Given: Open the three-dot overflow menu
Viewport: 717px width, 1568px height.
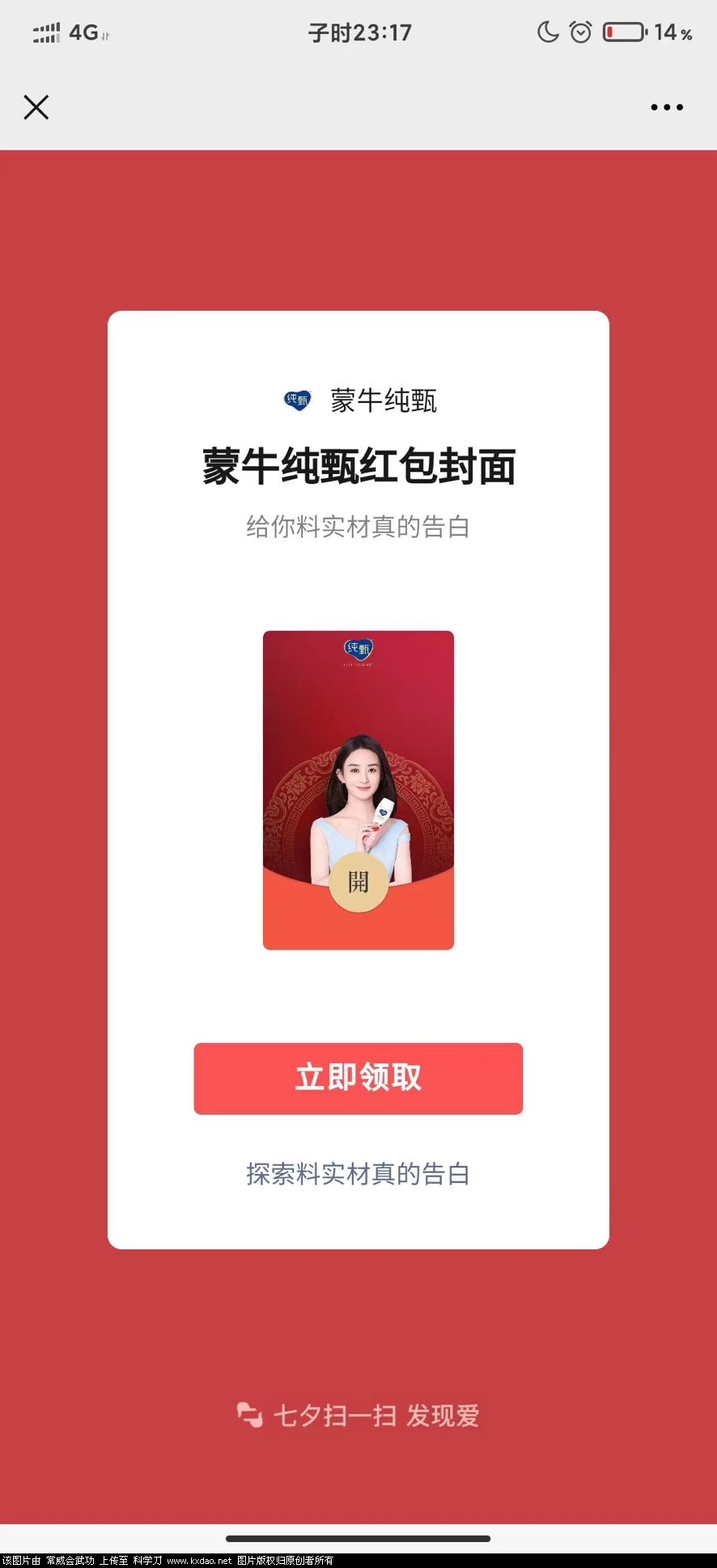Looking at the screenshot, I should tap(667, 107).
